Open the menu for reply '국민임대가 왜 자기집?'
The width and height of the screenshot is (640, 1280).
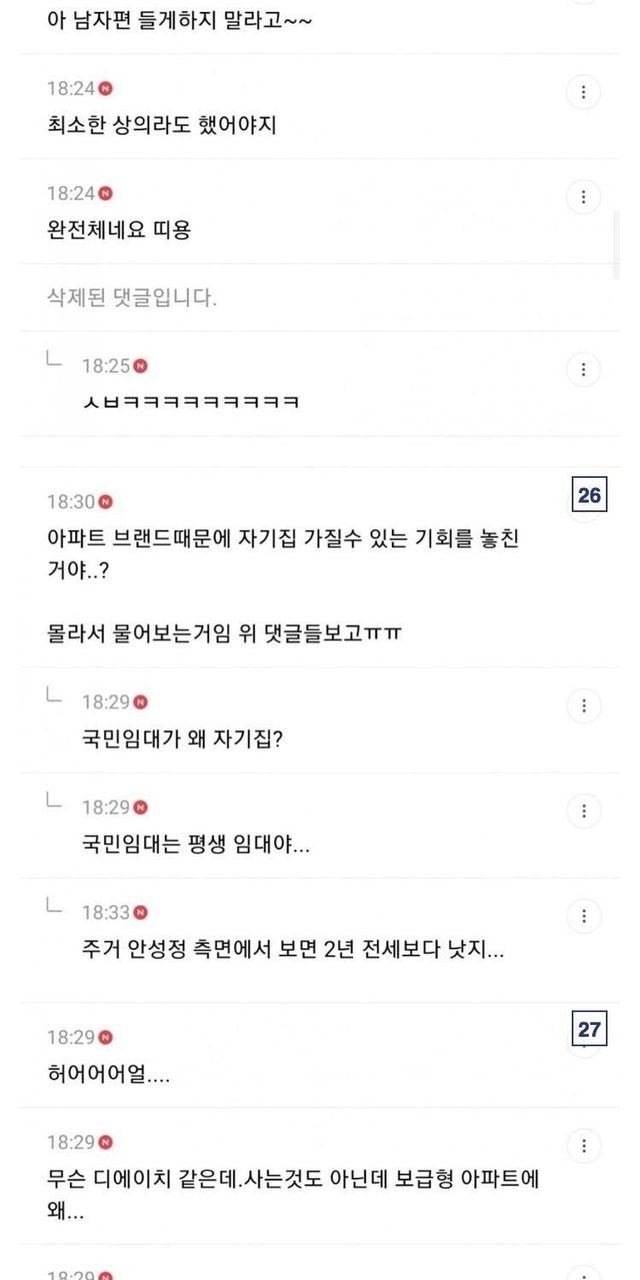(x=583, y=706)
